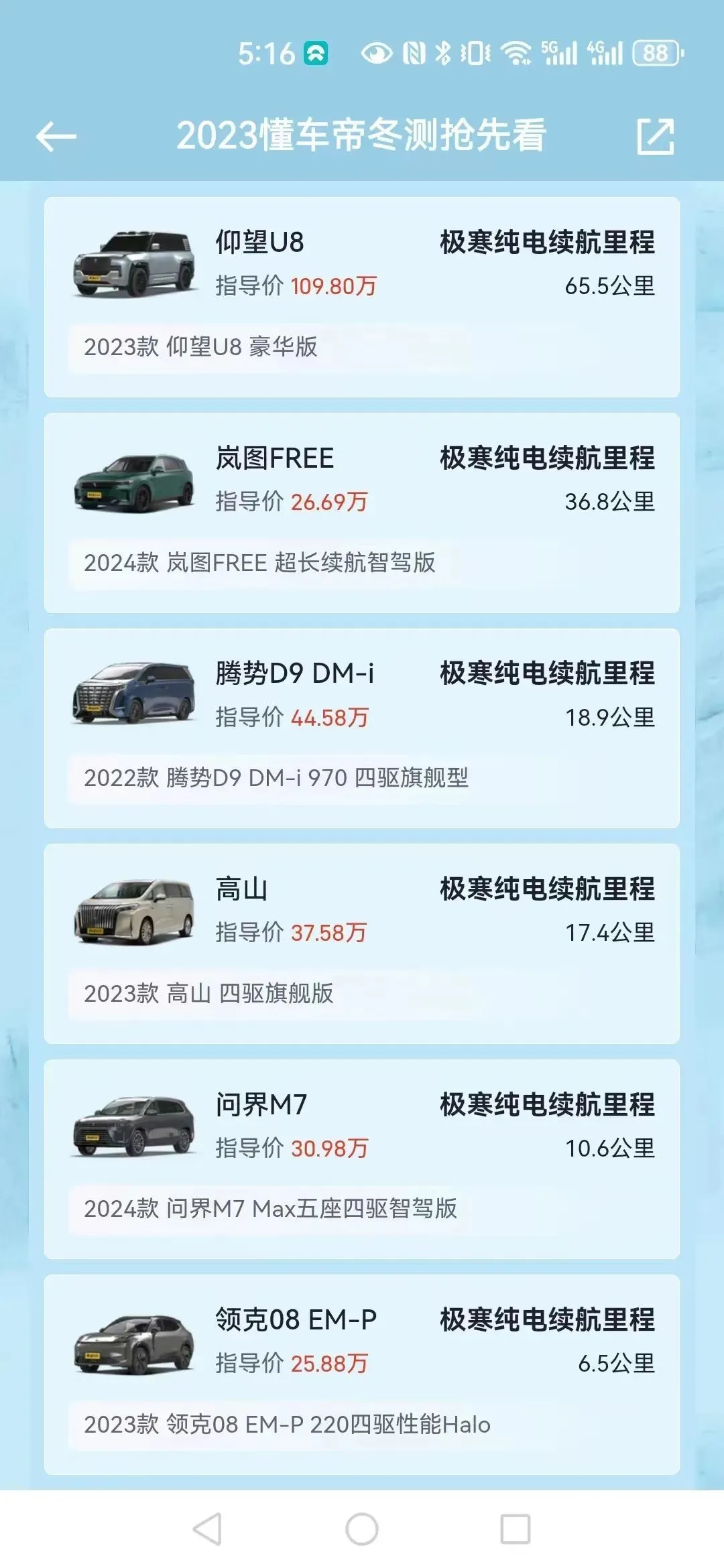
Task: Share this winter test page
Action: pyautogui.click(x=655, y=137)
